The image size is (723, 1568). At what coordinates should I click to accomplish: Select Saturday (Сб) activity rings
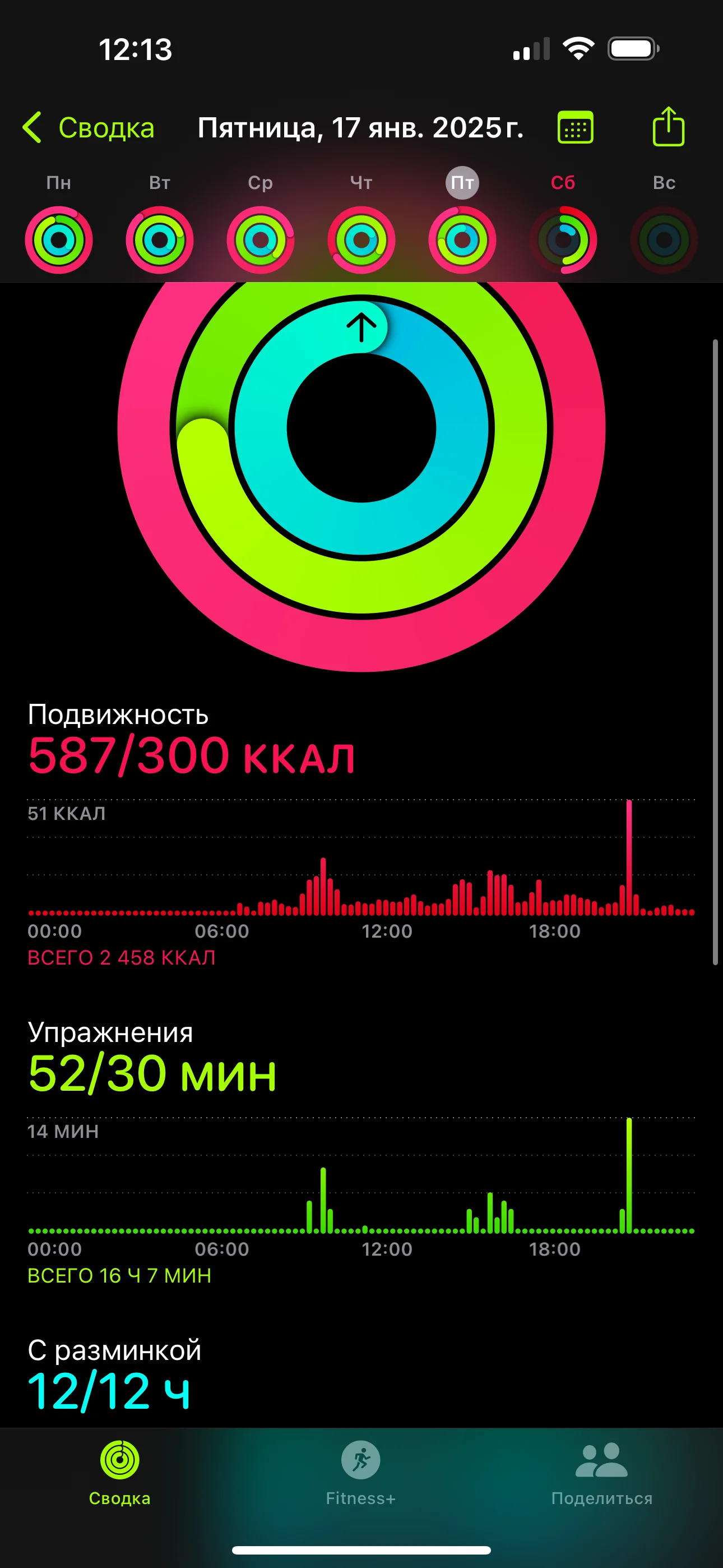[563, 240]
